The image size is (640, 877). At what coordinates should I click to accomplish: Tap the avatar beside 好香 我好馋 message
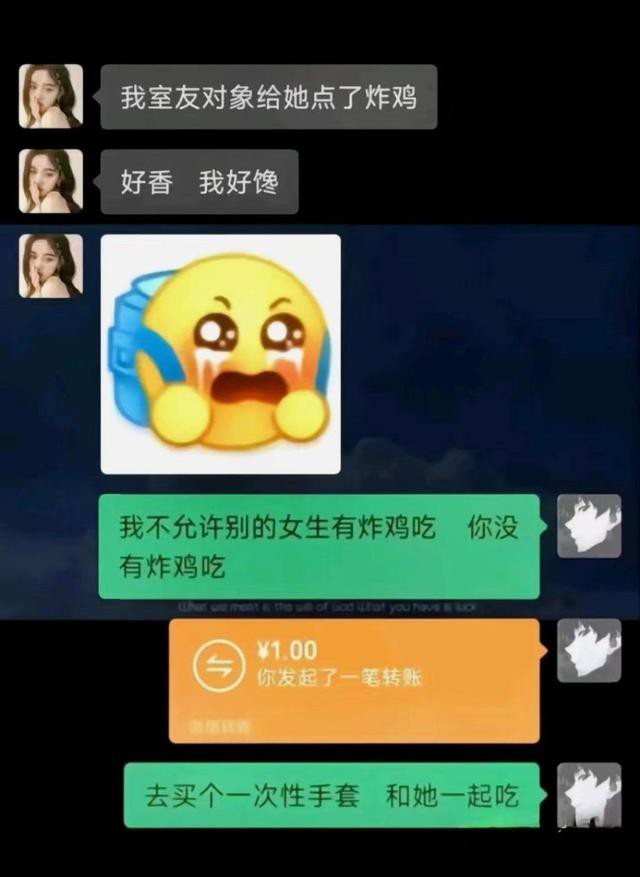(x=50, y=181)
